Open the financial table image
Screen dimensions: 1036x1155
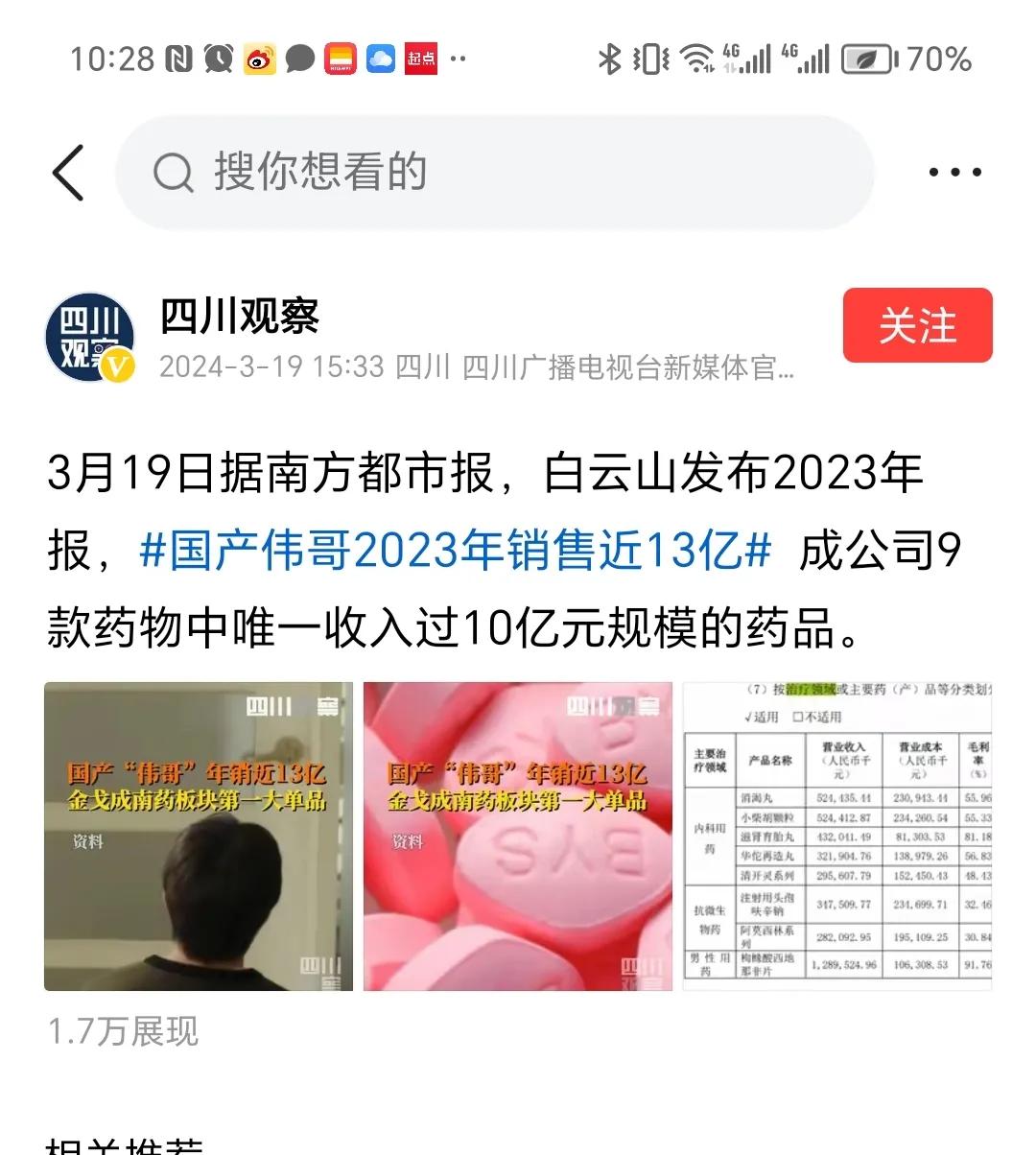pyautogui.click(x=836, y=836)
